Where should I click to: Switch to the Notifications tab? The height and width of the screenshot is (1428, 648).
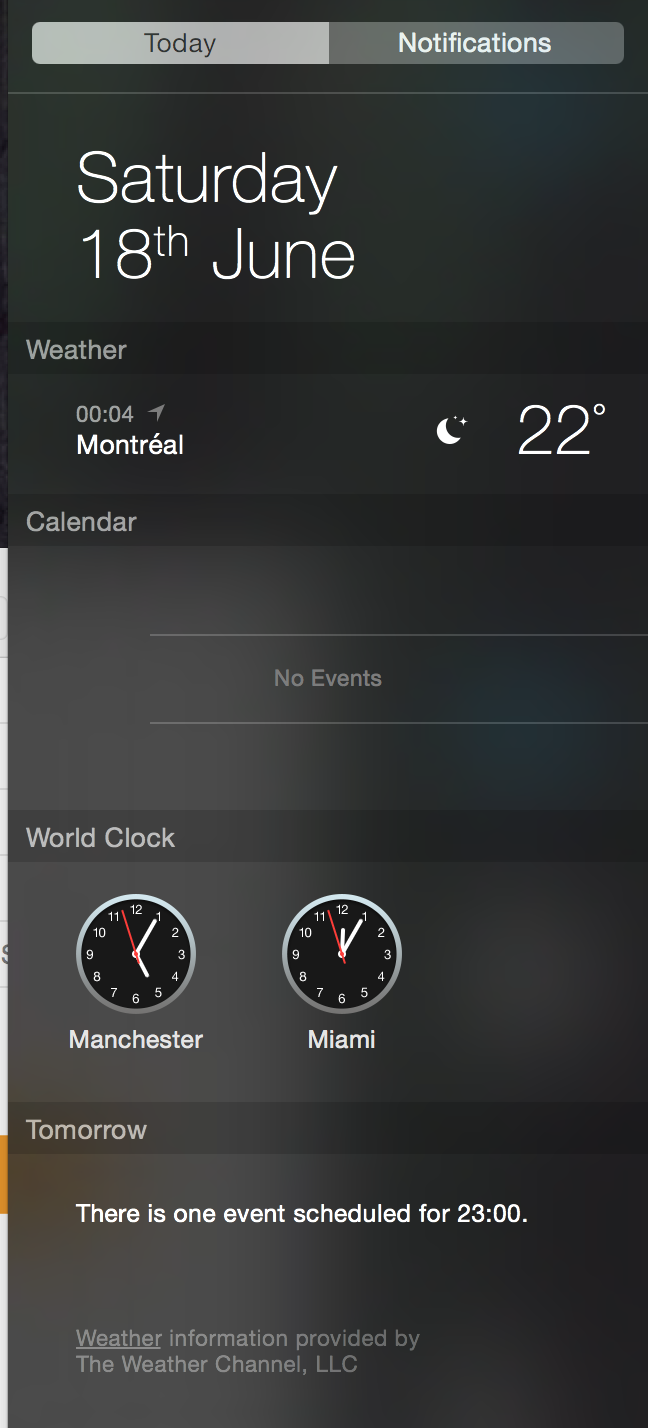476,43
